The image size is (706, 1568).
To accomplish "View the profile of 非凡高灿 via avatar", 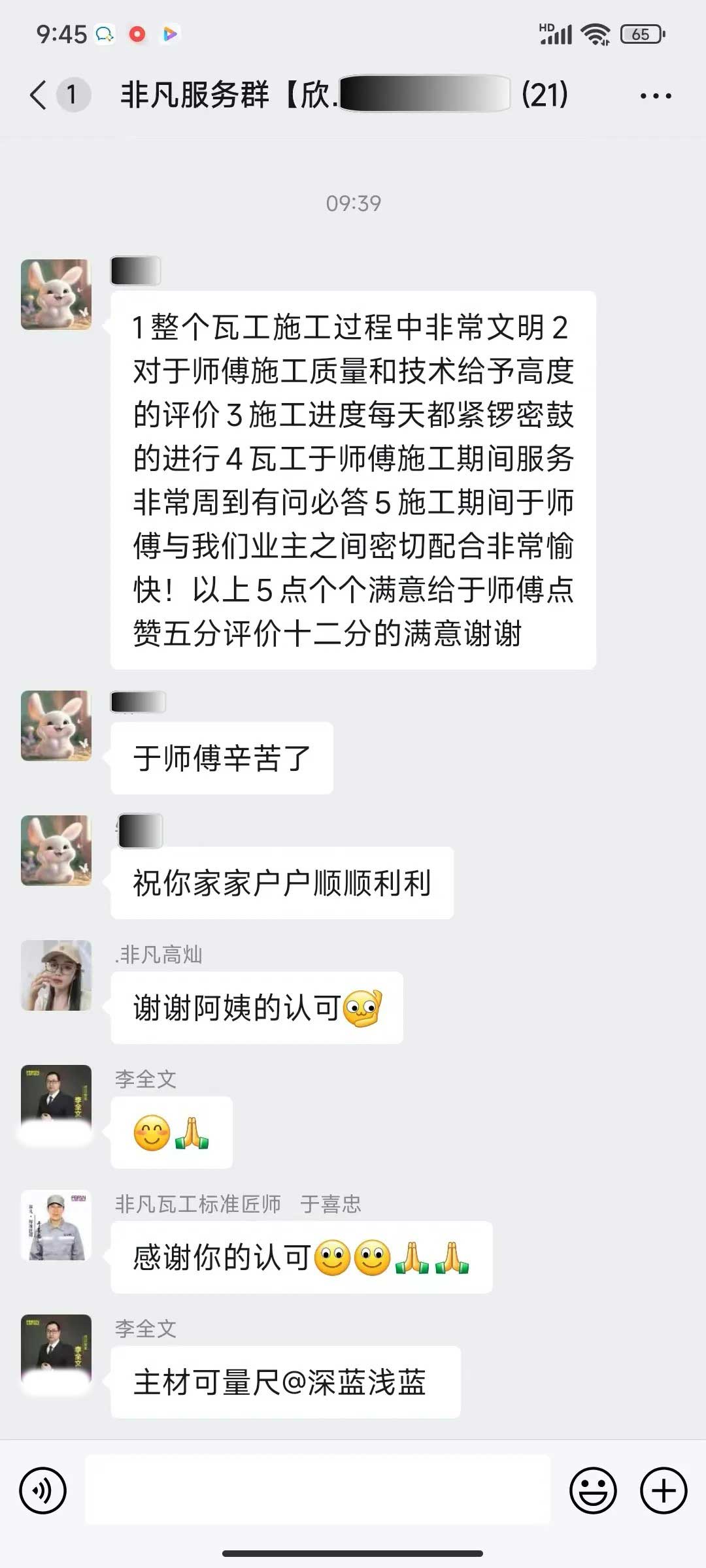I will click(x=56, y=975).
